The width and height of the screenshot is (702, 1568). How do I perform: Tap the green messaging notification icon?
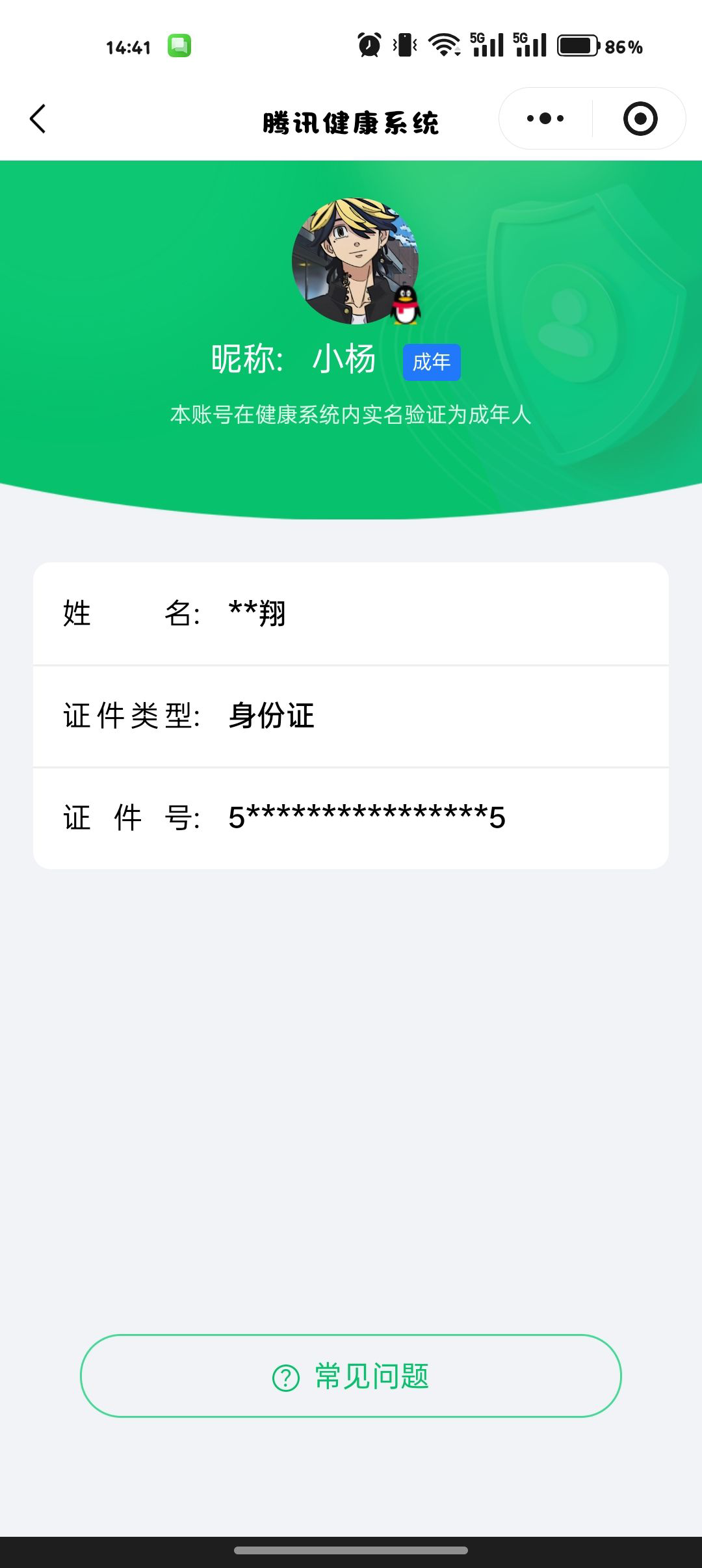point(180,45)
